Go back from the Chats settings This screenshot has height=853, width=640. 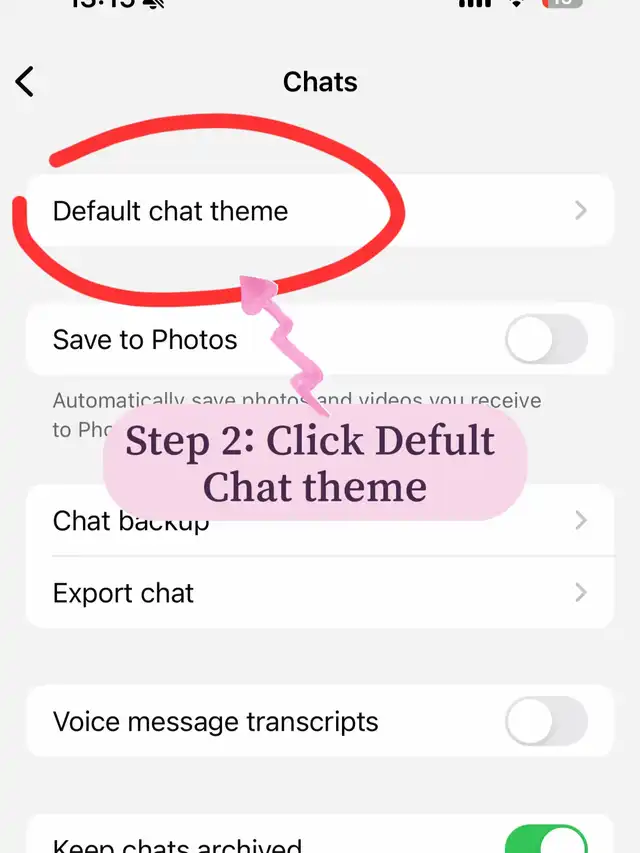coord(26,82)
